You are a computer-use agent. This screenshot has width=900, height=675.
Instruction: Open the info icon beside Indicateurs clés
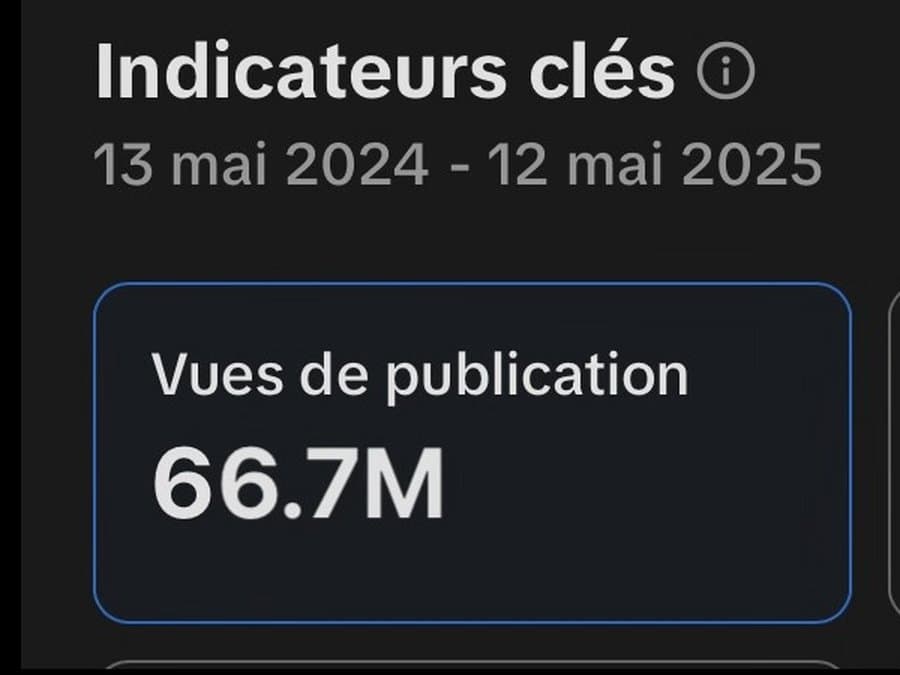pos(726,71)
